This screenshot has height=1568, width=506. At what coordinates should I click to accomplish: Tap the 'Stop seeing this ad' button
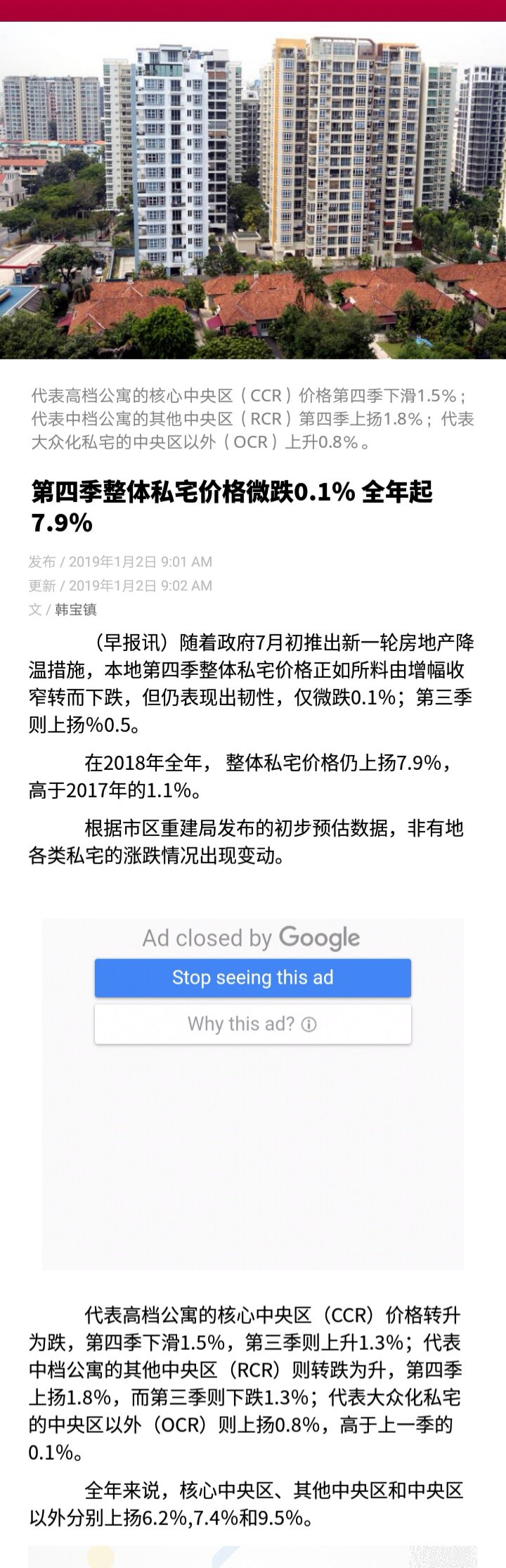tap(252, 977)
